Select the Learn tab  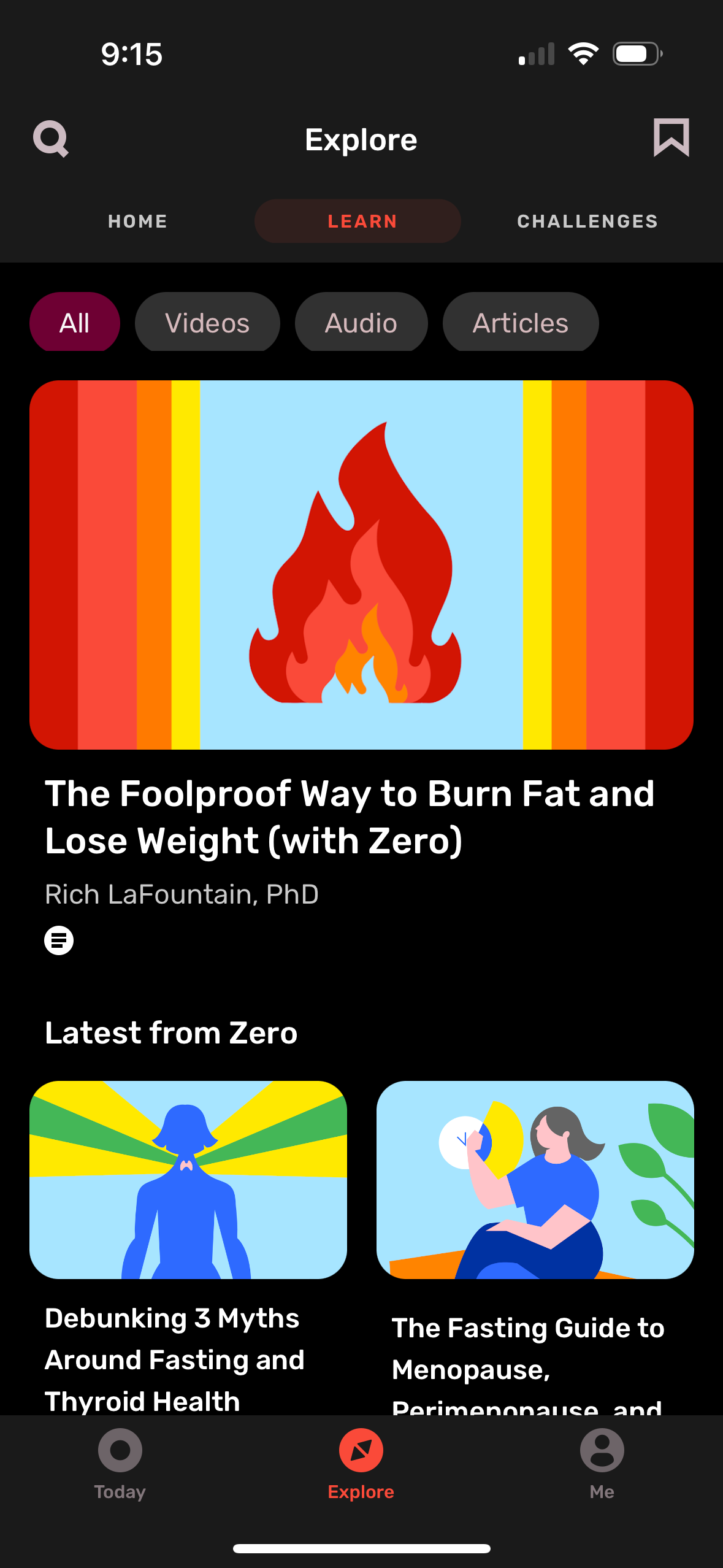click(x=362, y=221)
